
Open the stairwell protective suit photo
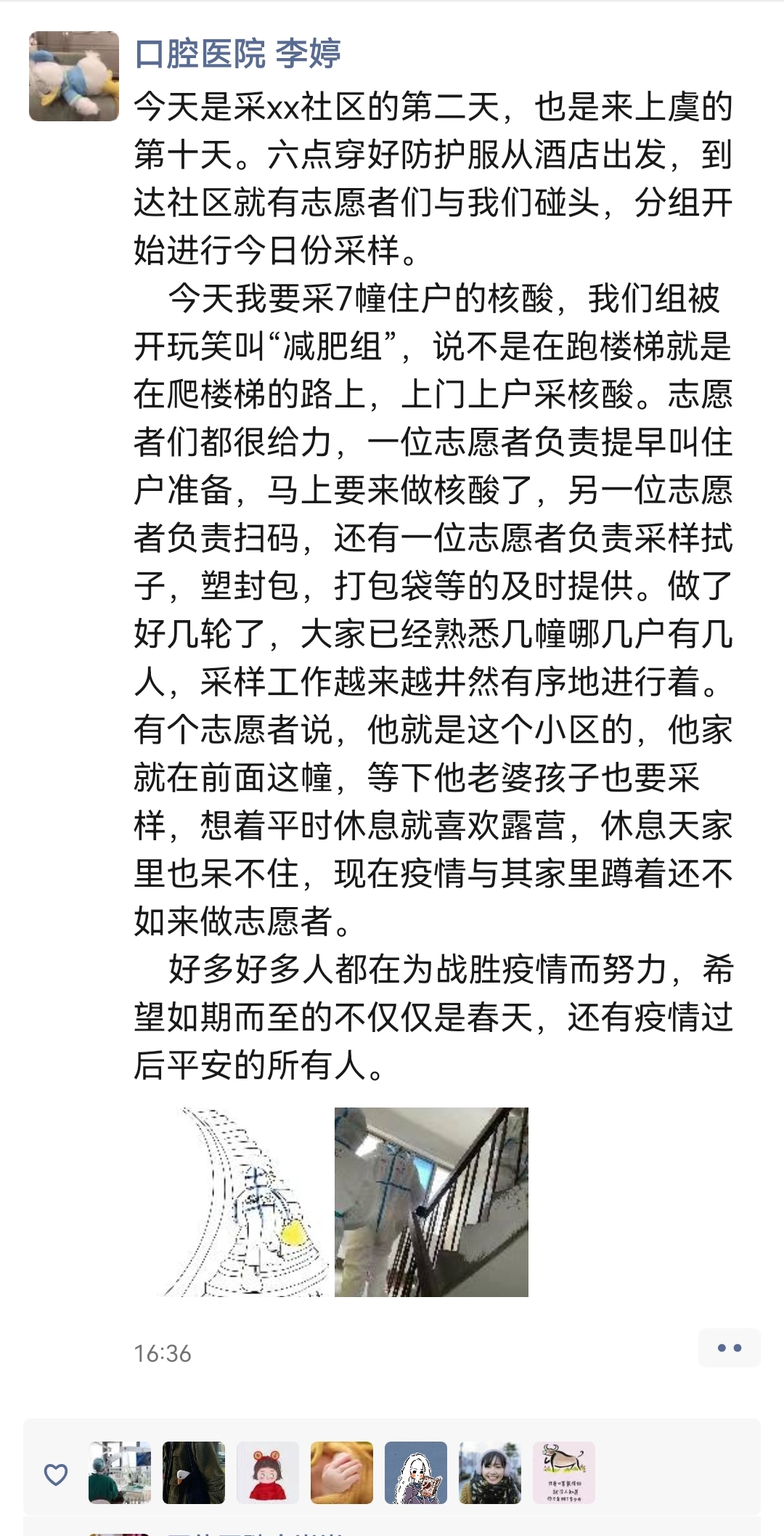click(431, 1202)
